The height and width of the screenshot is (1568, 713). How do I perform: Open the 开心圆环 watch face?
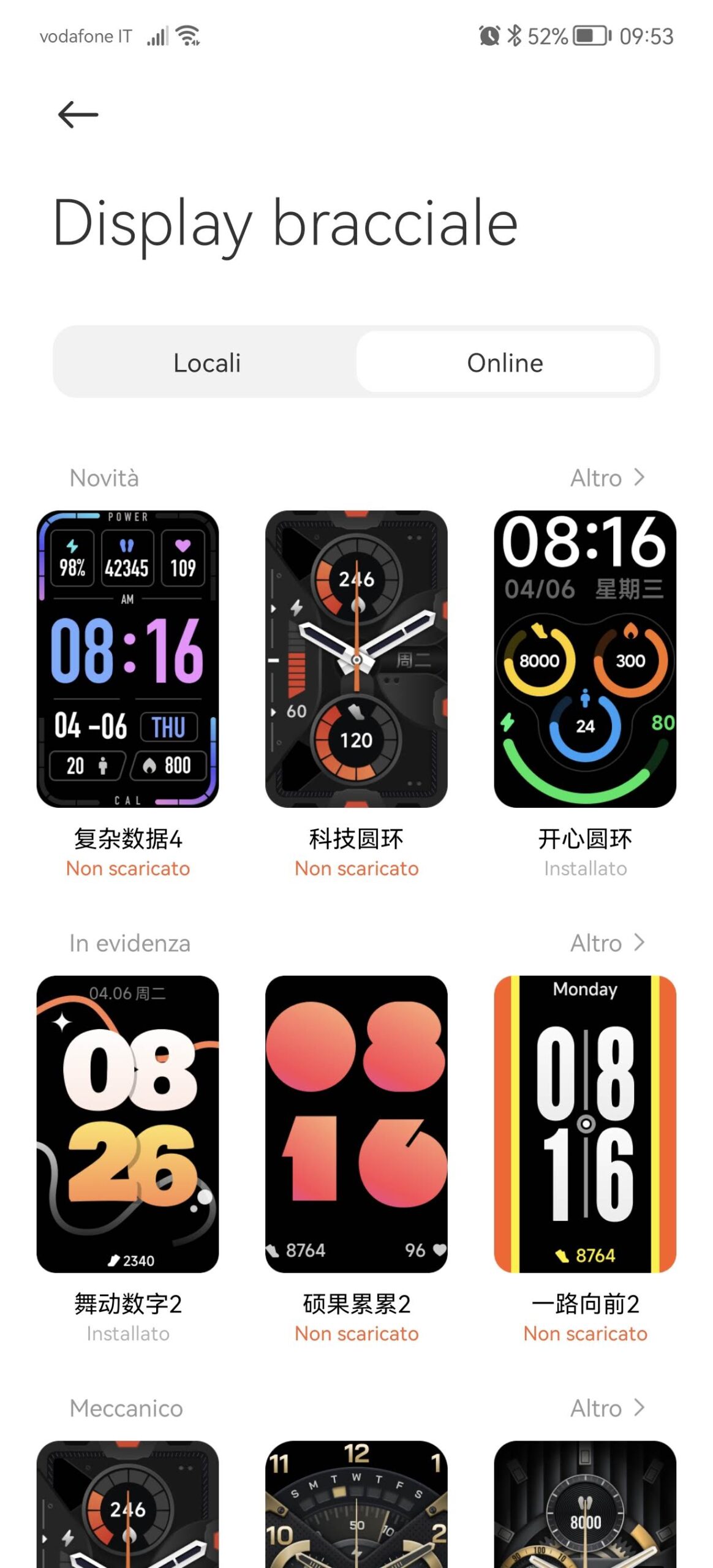click(x=585, y=659)
